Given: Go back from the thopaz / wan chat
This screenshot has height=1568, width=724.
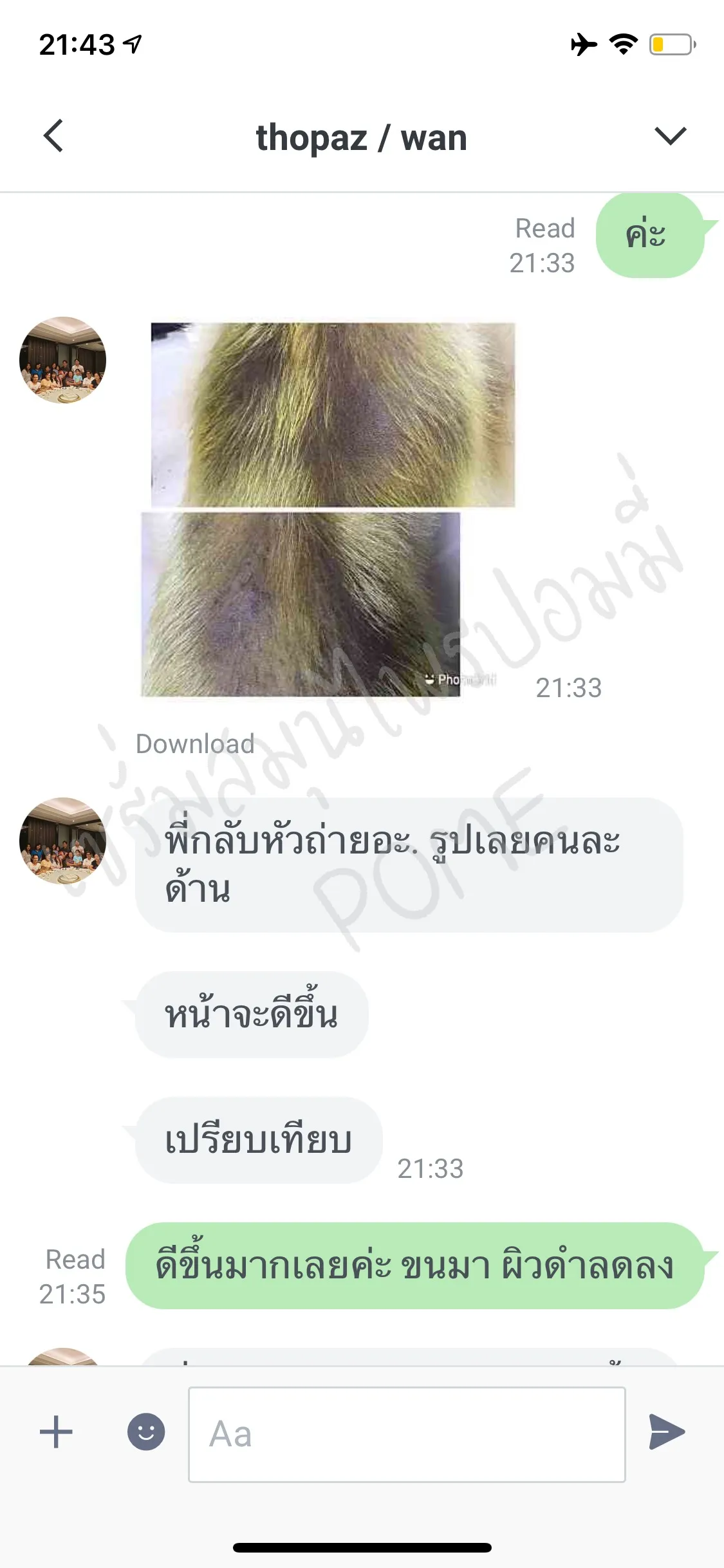Looking at the screenshot, I should 53,136.
